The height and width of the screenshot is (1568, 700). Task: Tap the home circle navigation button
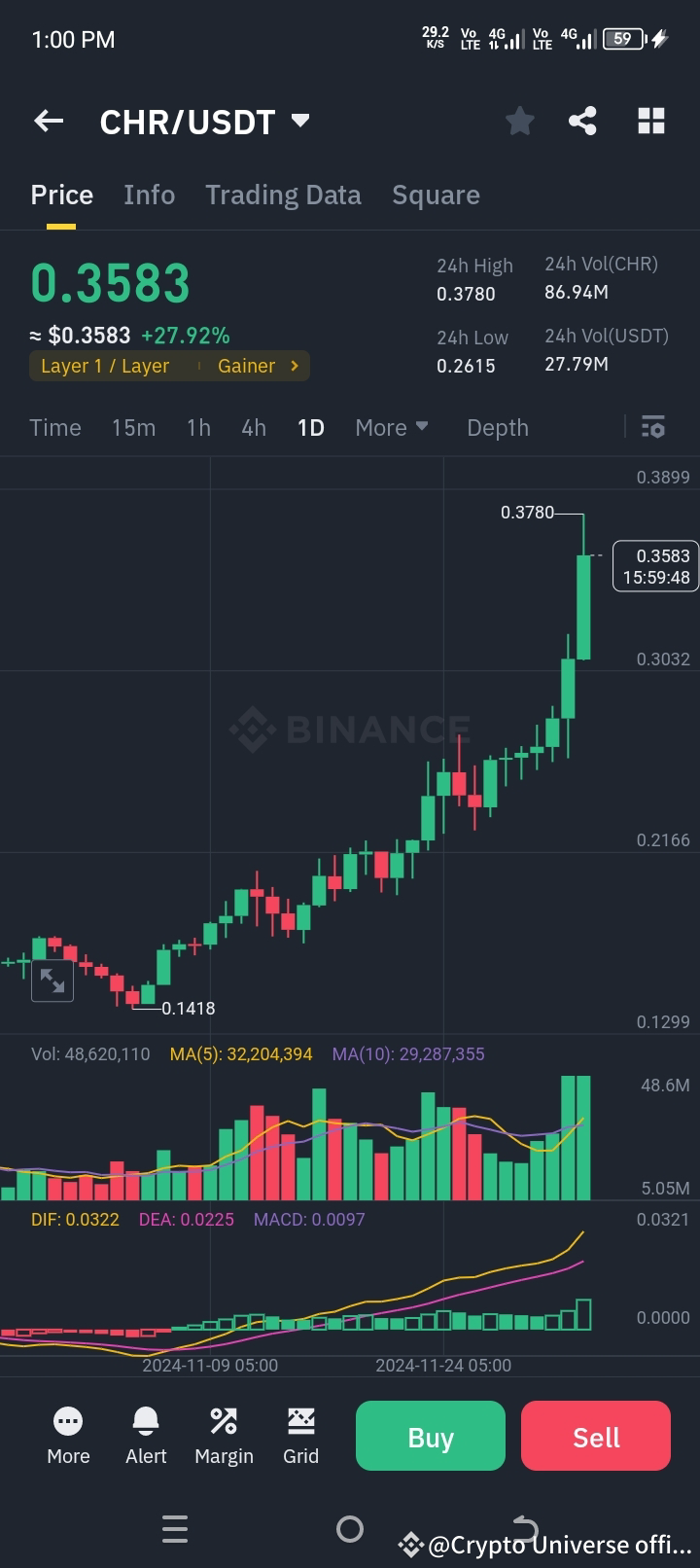pos(350,1529)
